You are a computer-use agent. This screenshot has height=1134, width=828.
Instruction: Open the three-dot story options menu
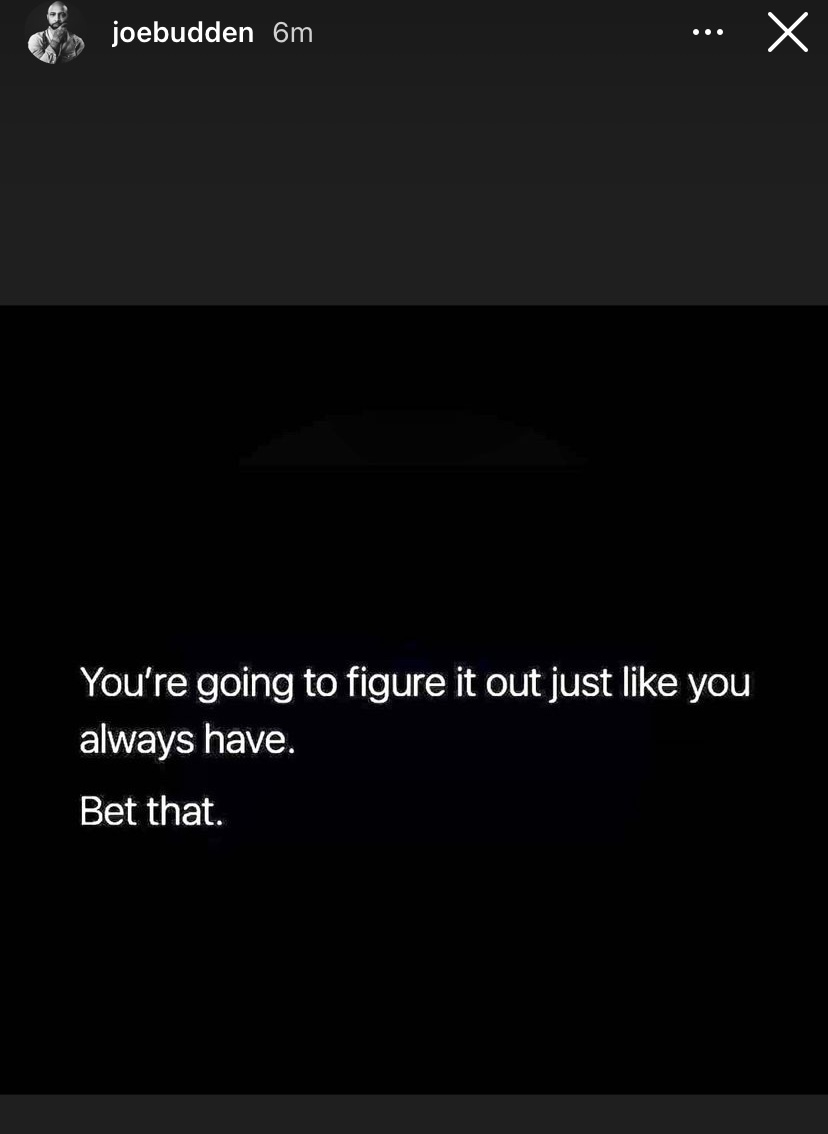tap(707, 33)
